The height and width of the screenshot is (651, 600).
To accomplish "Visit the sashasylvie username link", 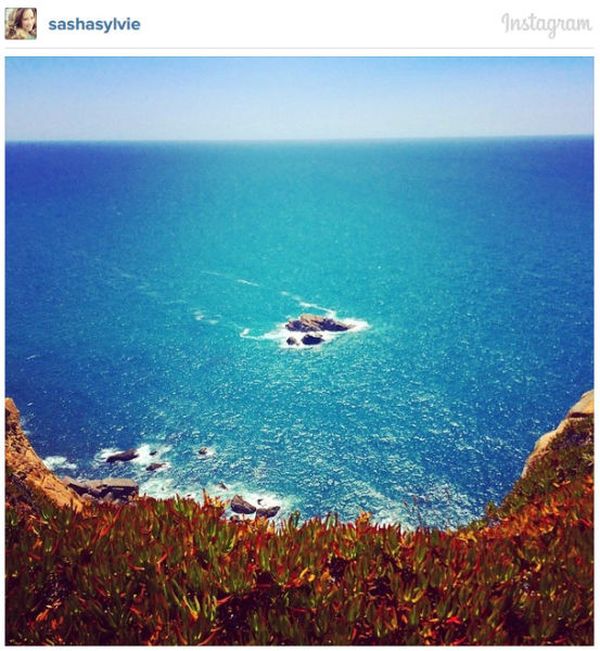I will point(94,24).
